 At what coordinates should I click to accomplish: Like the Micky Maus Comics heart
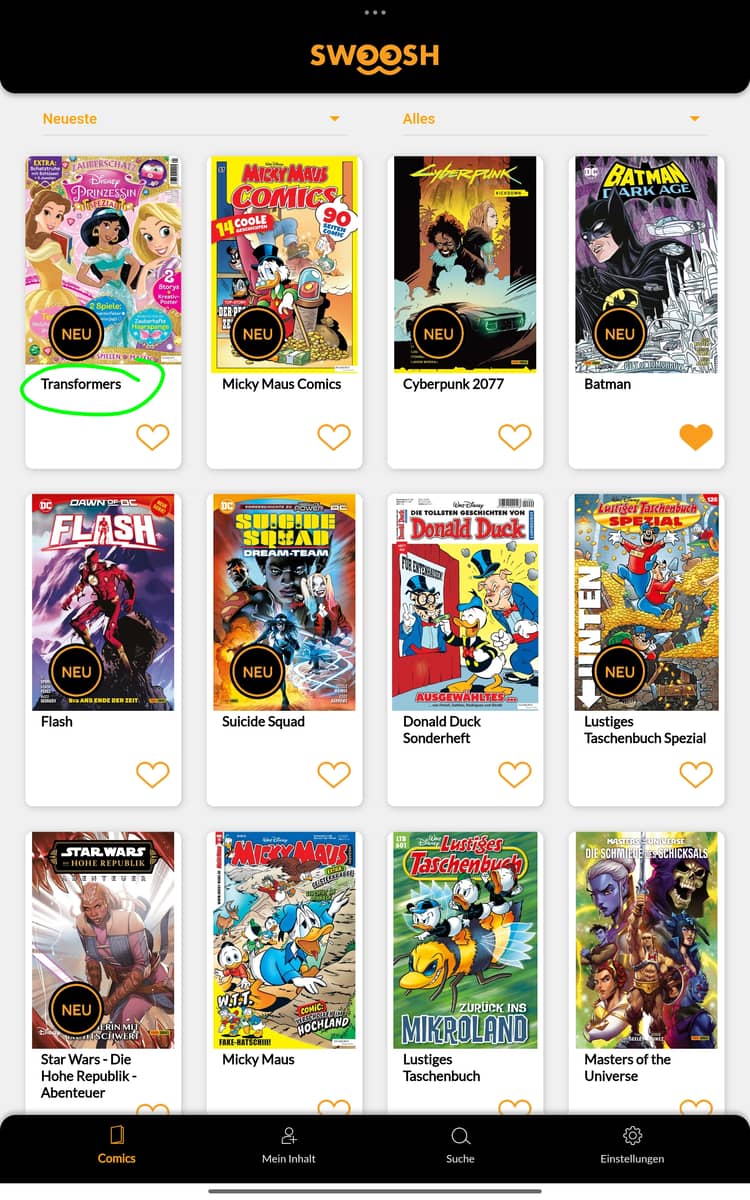click(334, 437)
